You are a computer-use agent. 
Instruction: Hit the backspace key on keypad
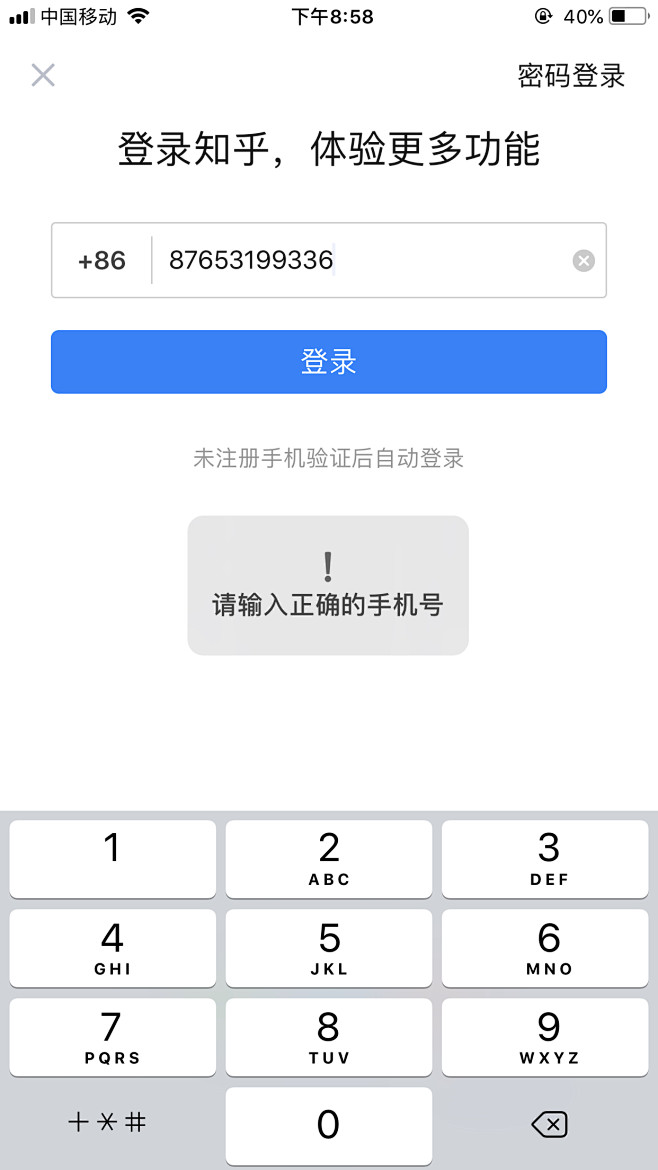point(549,1124)
